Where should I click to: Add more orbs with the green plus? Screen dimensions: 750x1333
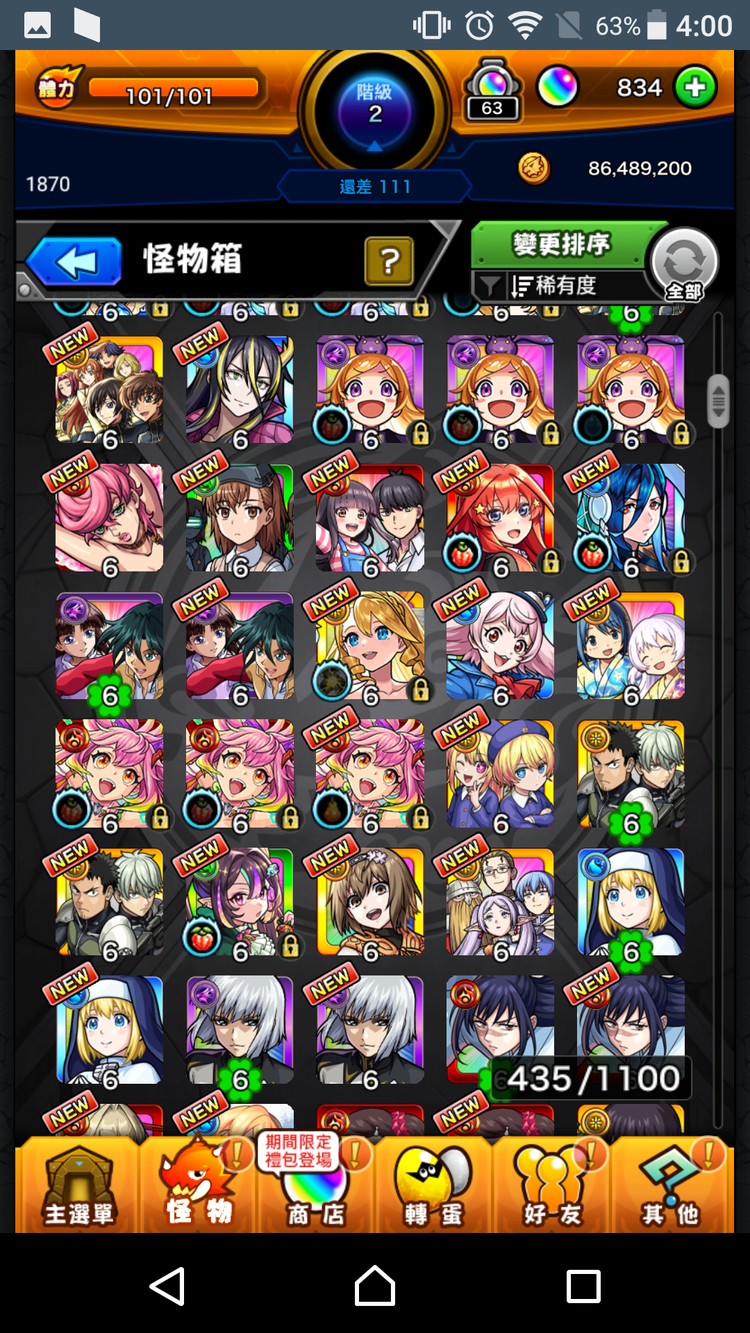point(695,88)
